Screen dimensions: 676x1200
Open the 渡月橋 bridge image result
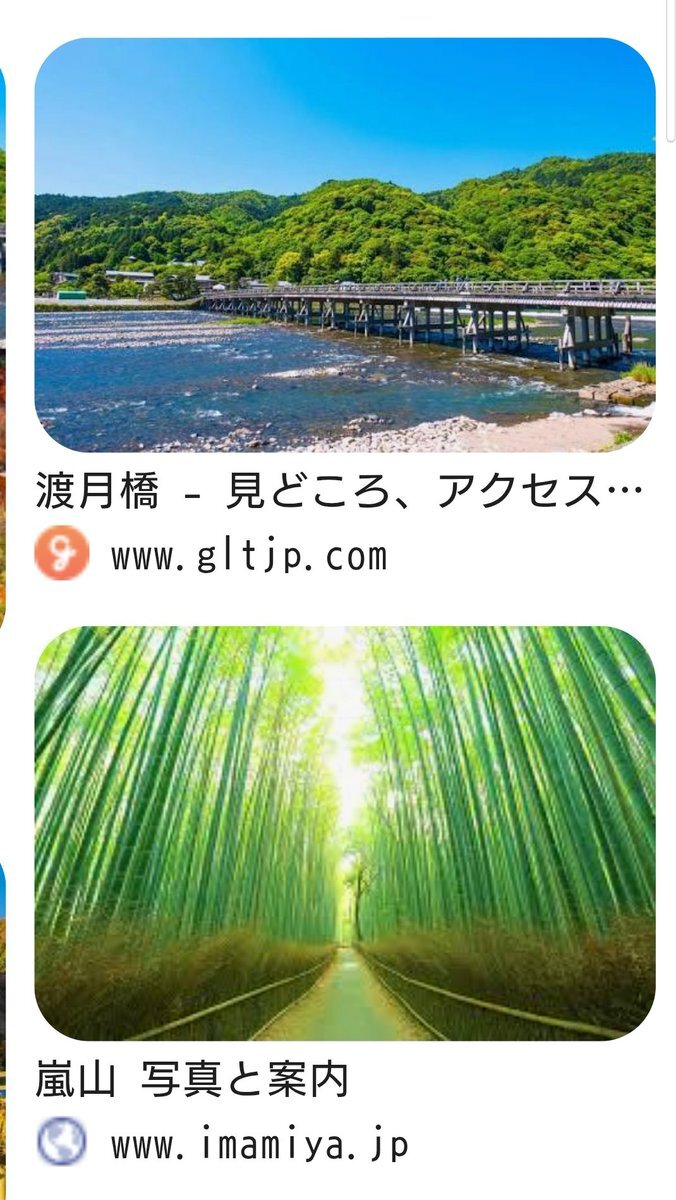[x=345, y=245]
